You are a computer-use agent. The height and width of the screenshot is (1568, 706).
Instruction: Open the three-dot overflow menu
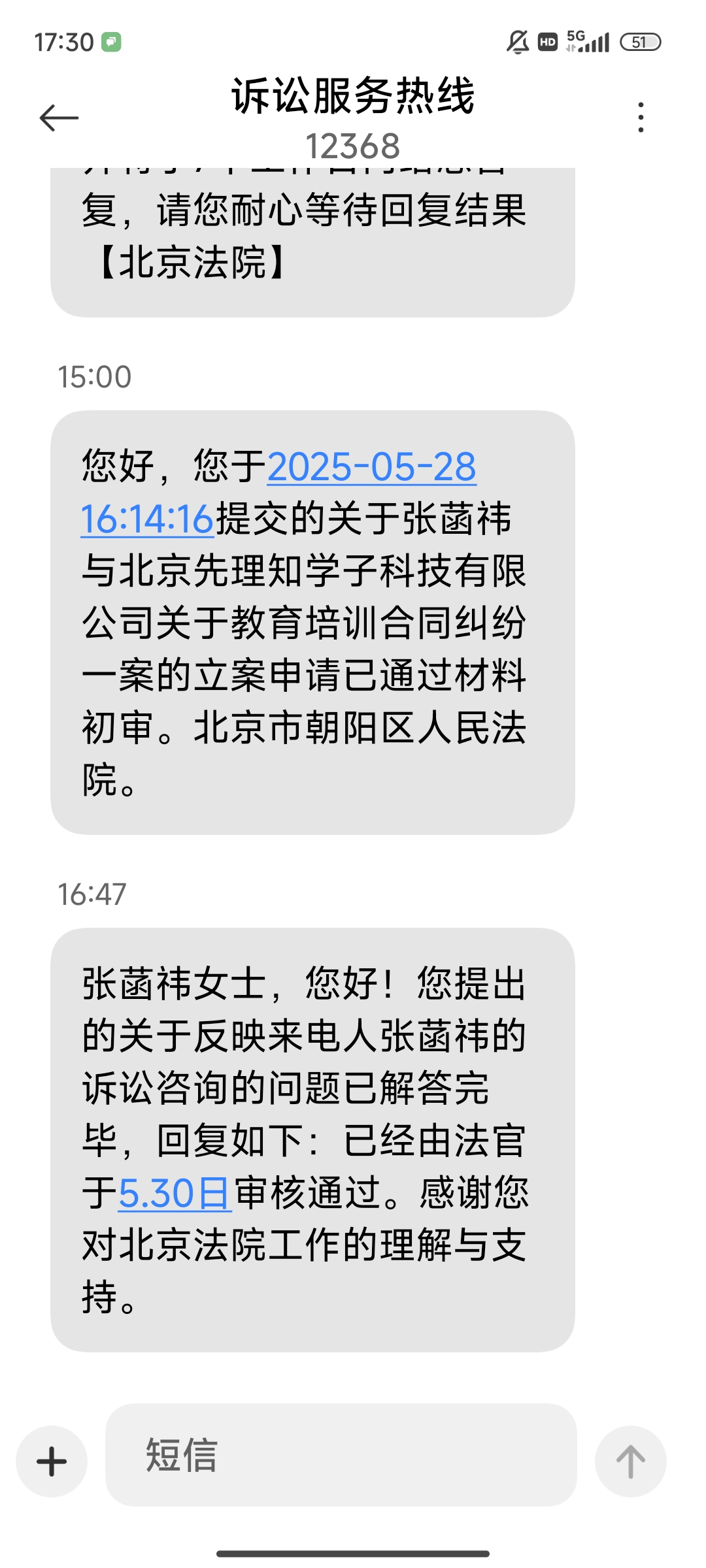[641, 118]
